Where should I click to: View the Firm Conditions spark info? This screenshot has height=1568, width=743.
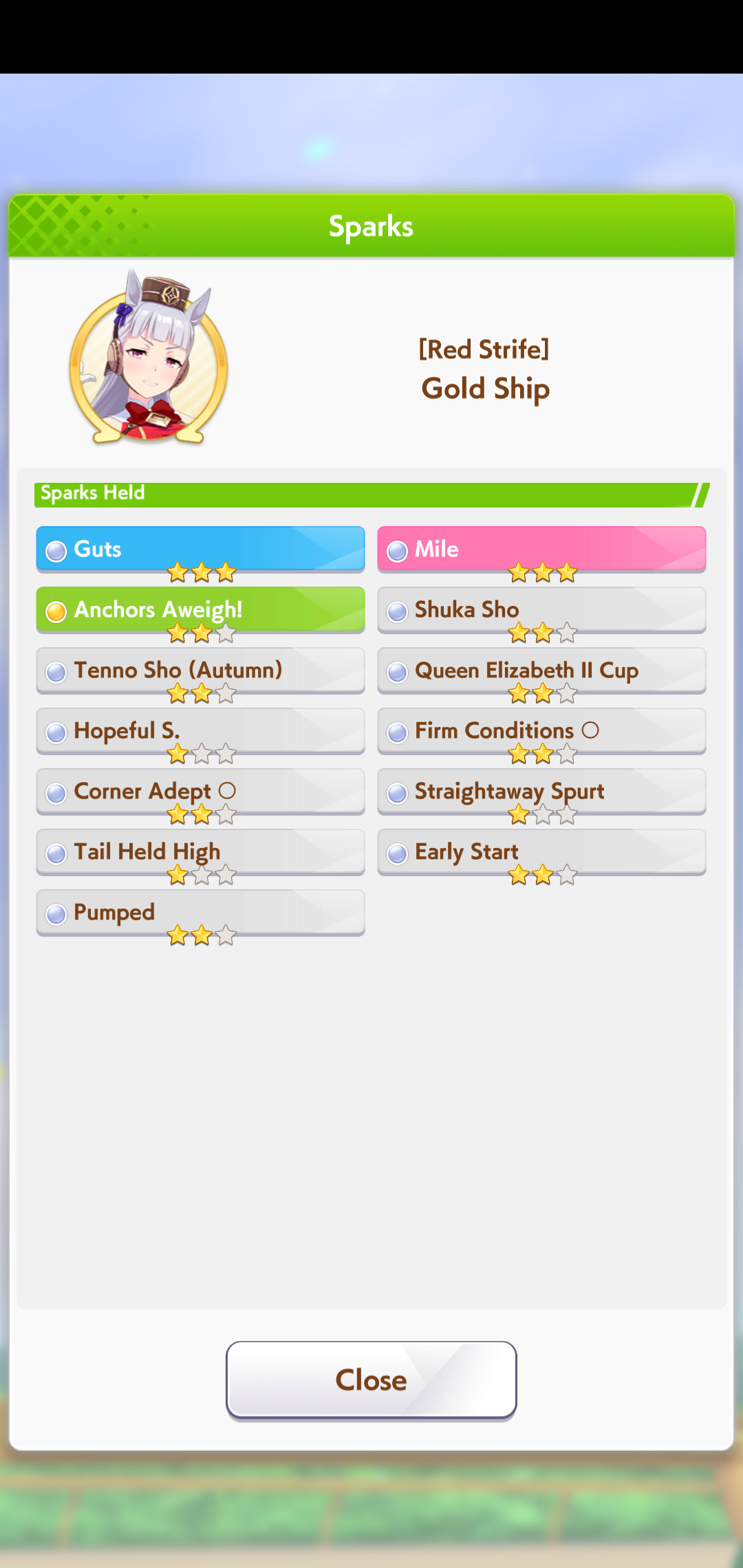(541, 731)
